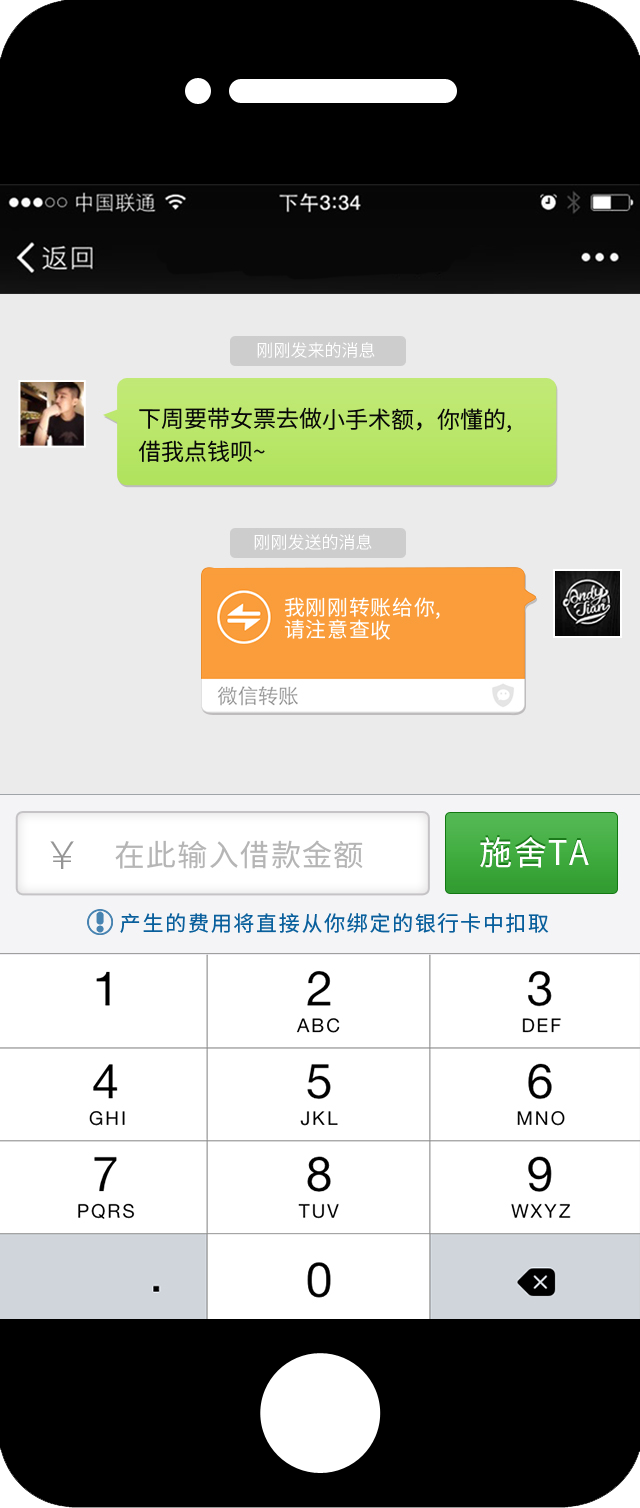Enter digit 6 on the keypad

tap(538, 1094)
